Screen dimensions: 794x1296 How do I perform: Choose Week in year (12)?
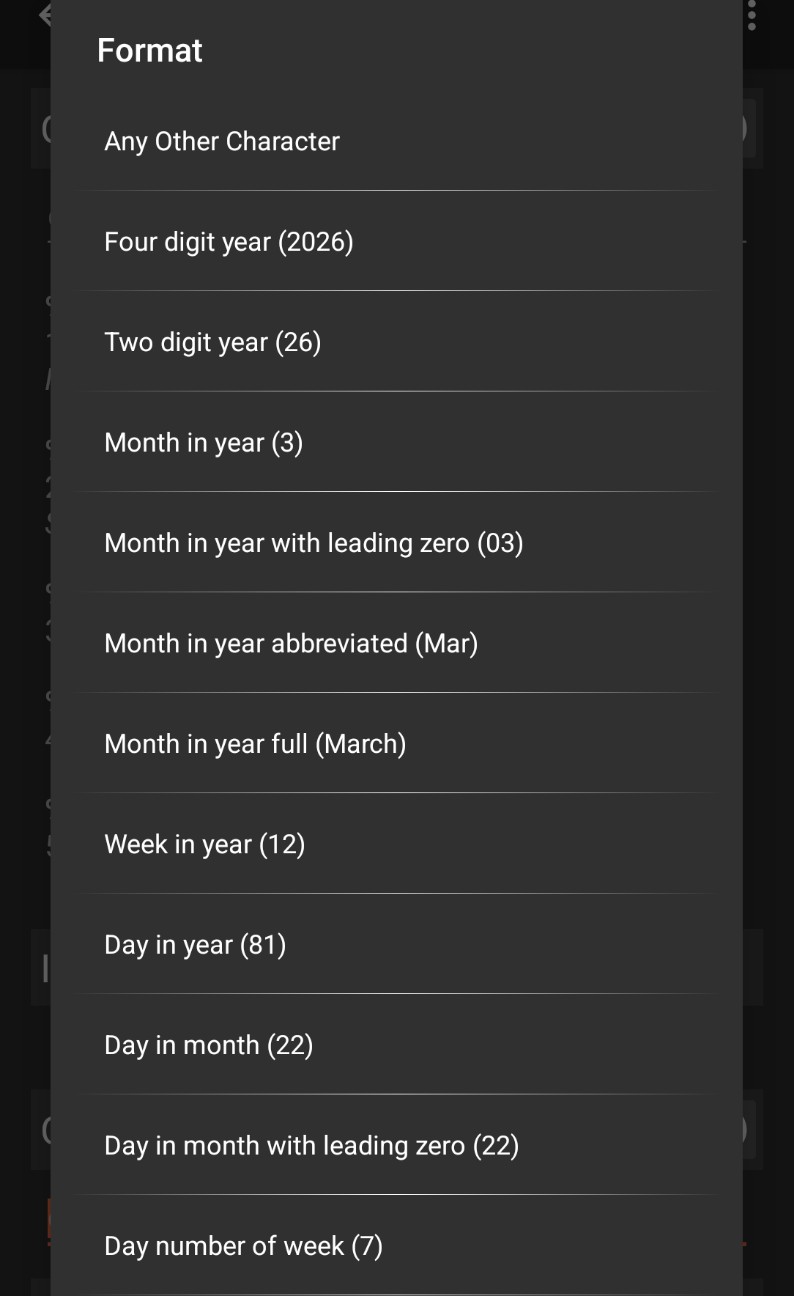397,844
